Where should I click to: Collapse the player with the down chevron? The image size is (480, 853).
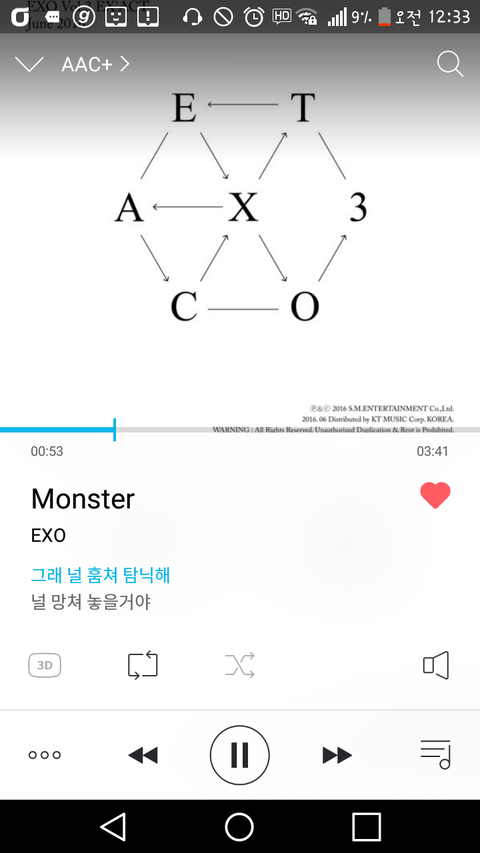pos(29,64)
